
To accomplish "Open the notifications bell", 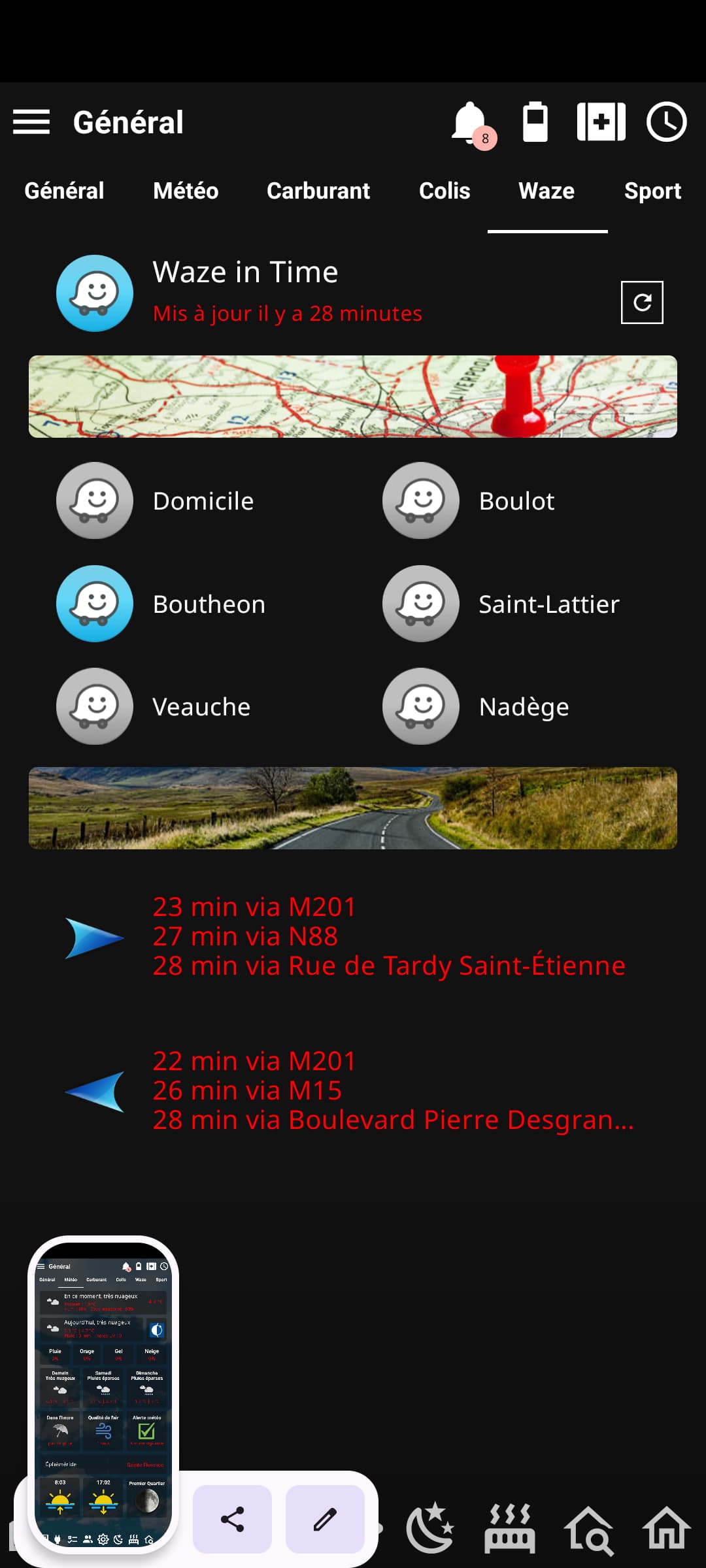I will coord(470,123).
